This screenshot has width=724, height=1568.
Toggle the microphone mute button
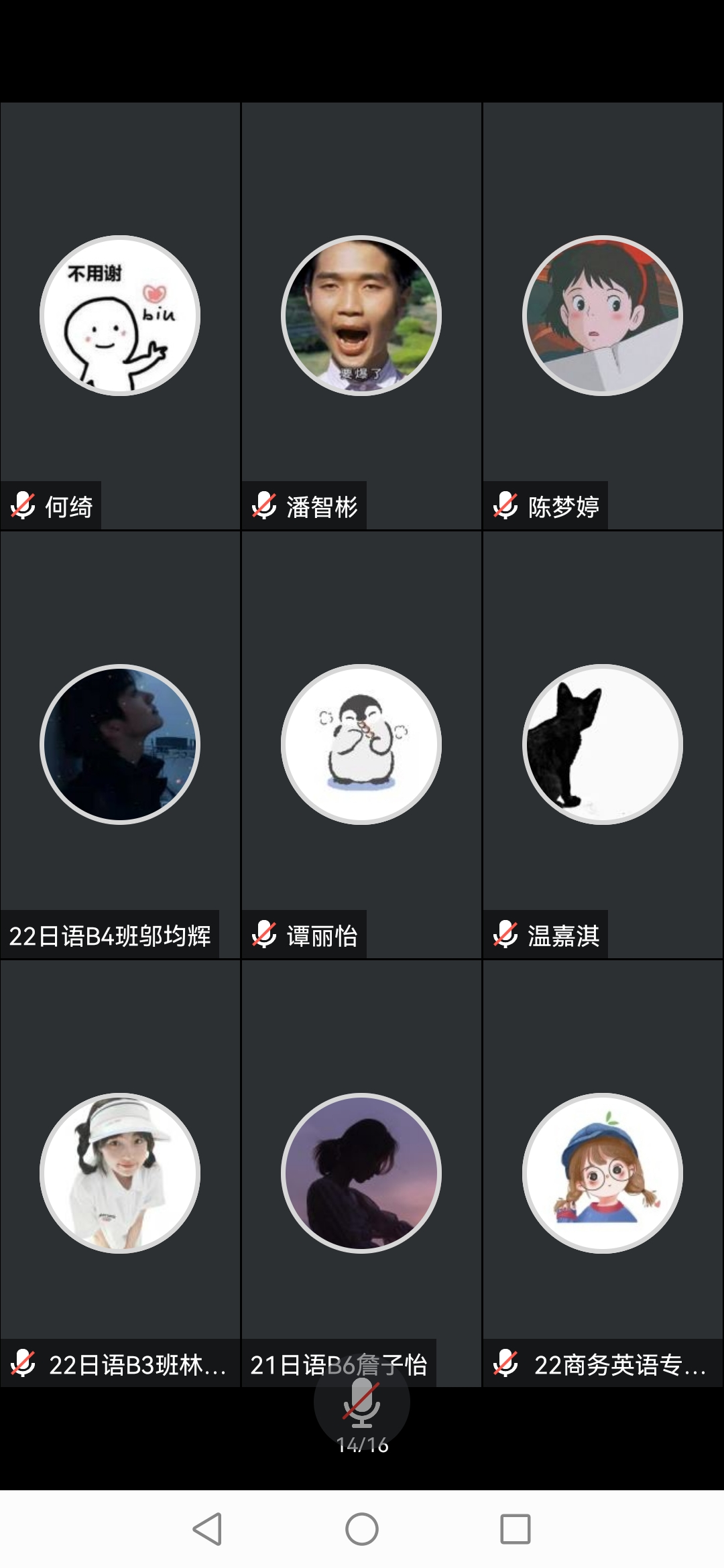click(362, 1403)
